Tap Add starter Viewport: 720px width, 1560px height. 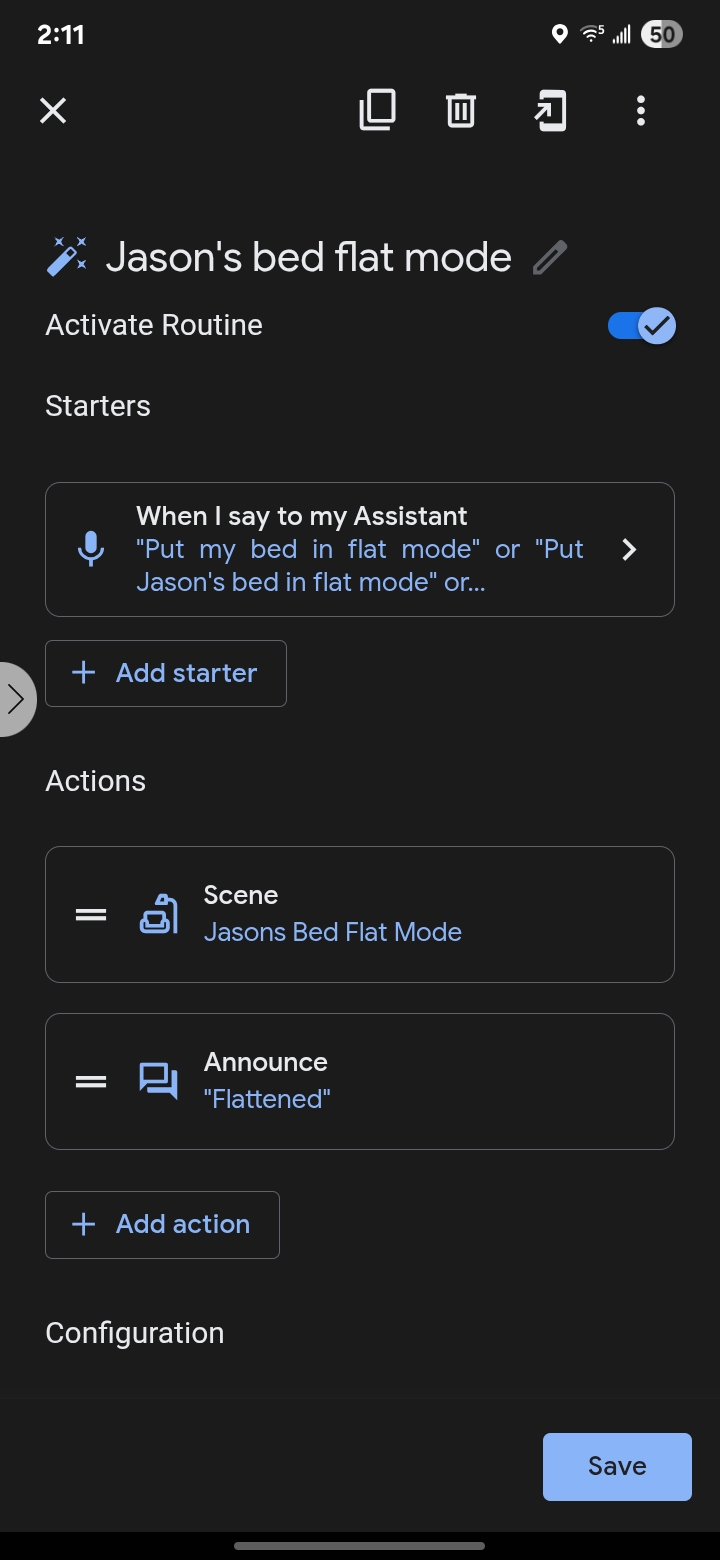pyautogui.click(x=166, y=673)
